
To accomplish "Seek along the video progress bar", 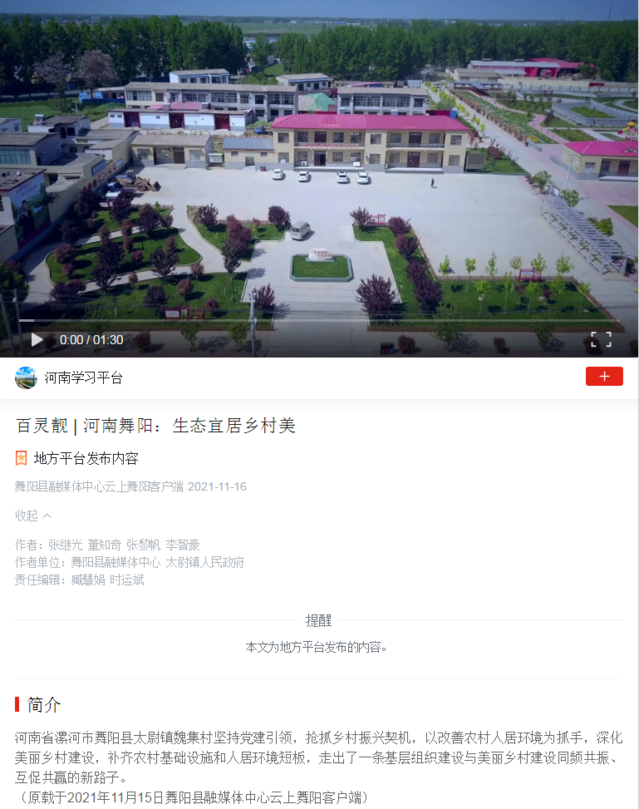I will click(x=320, y=321).
